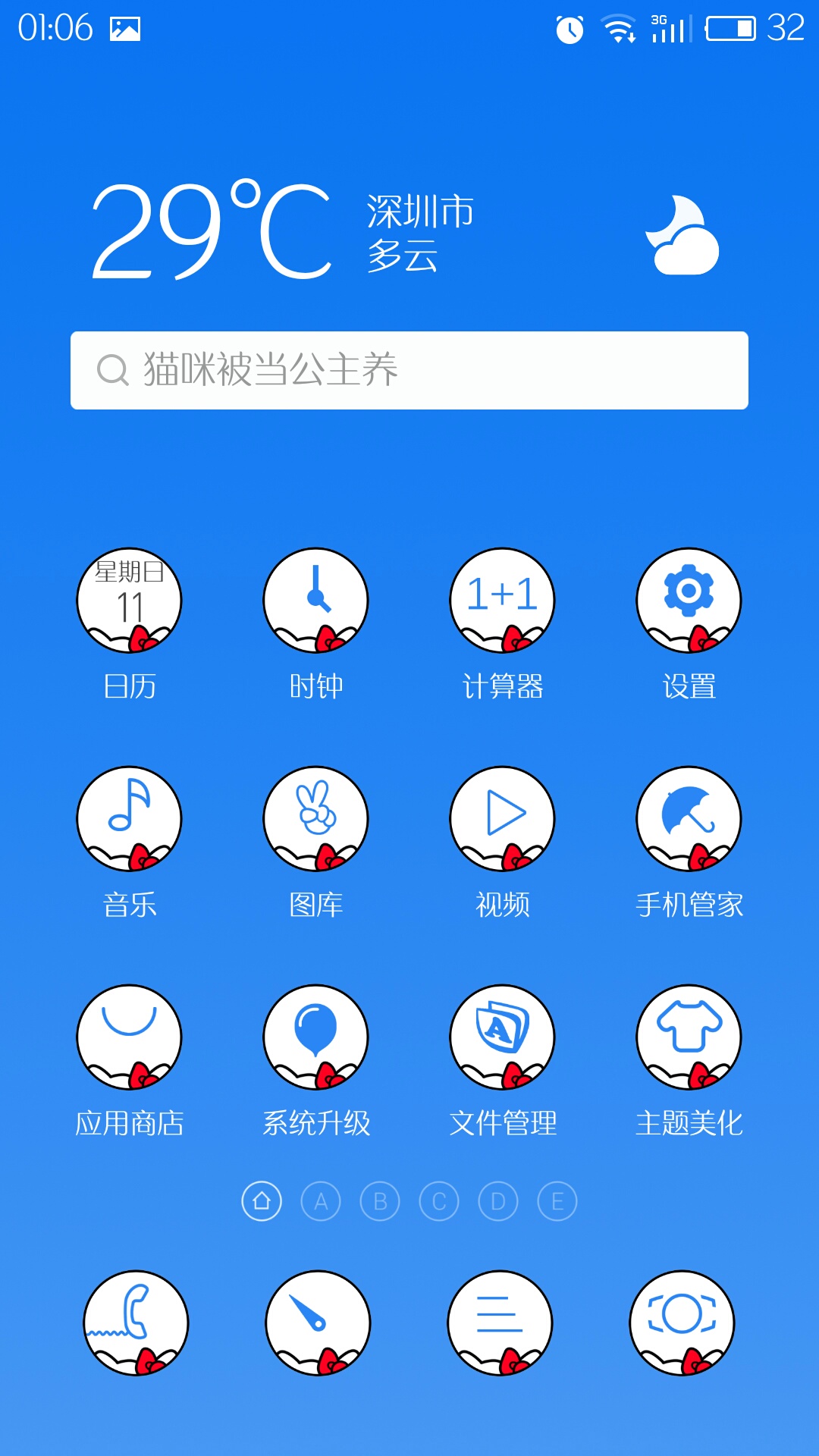Open the 日历 calendar app

click(x=129, y=601)
